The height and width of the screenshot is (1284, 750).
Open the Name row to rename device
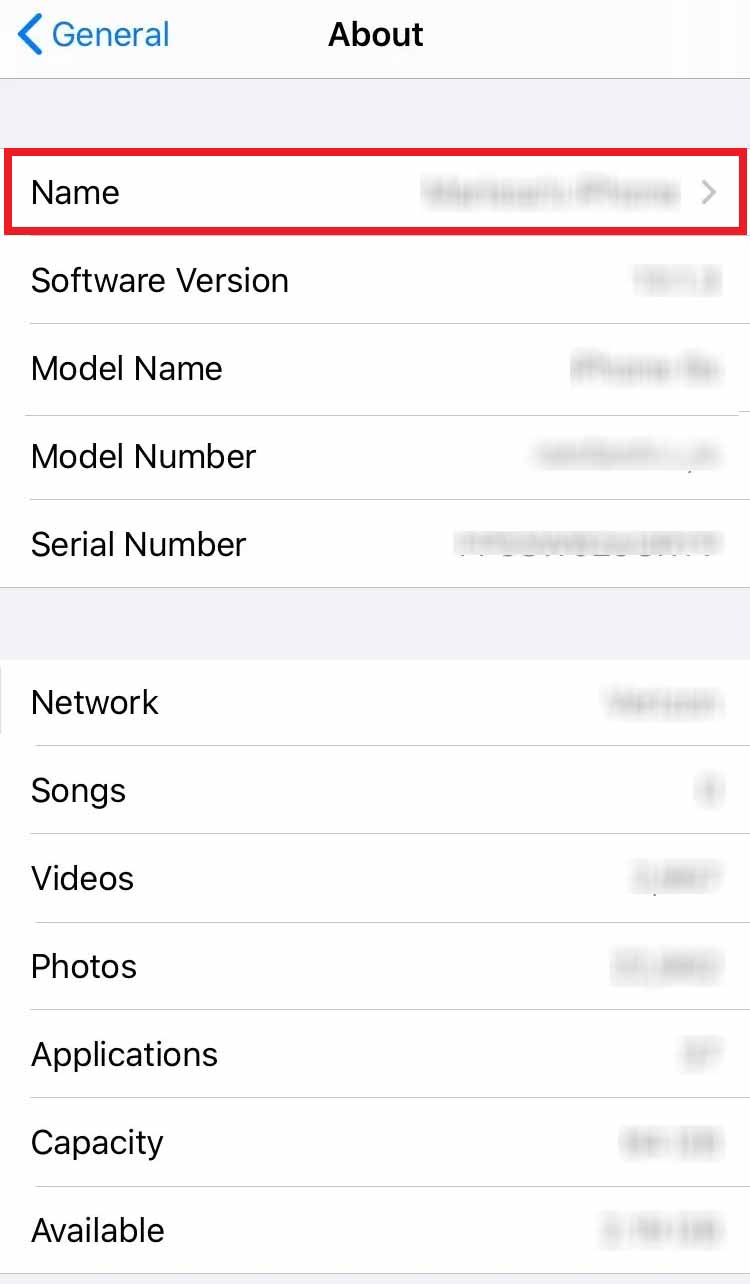[375, 192]
